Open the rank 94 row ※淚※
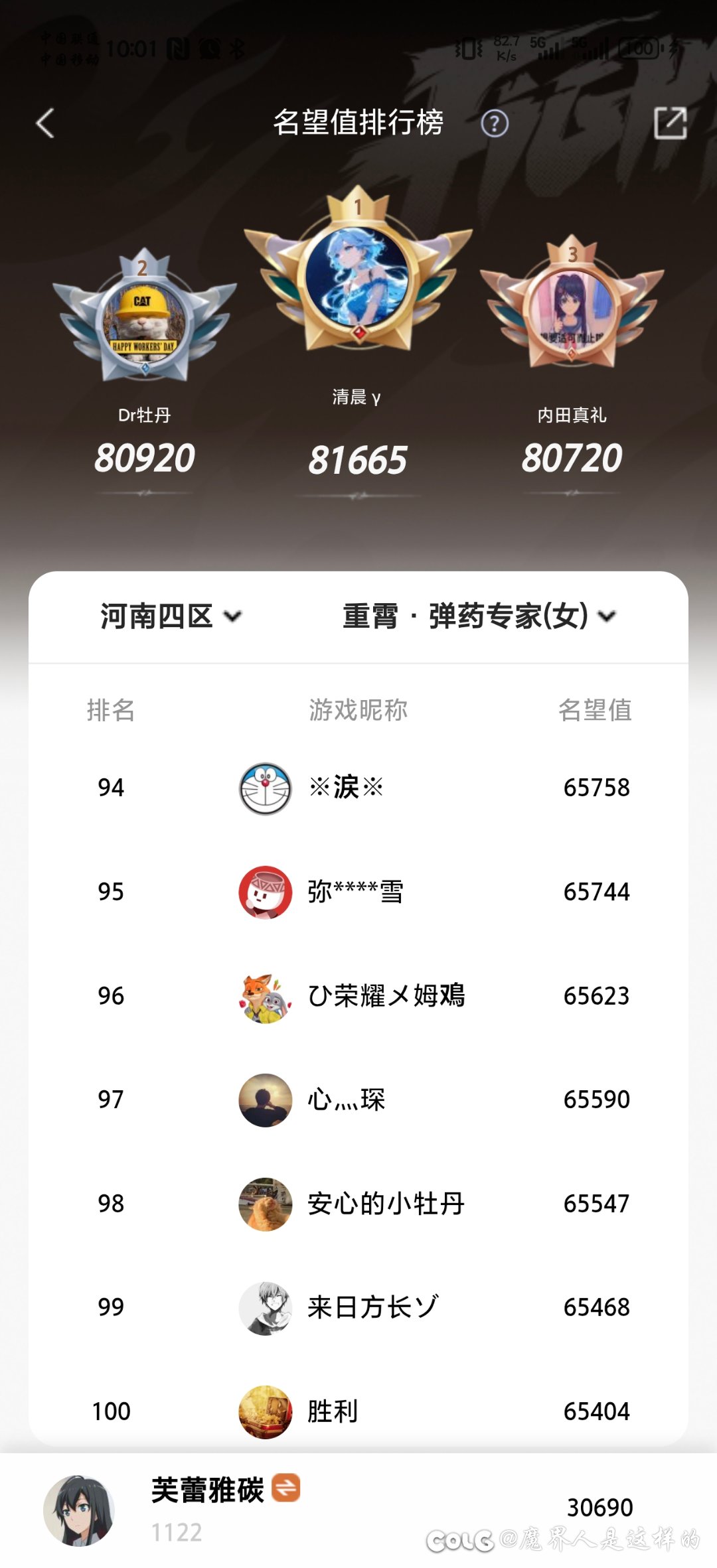The height and width of the screenshot is (1568, 717). pyautogui.click(x=358, y=788)
